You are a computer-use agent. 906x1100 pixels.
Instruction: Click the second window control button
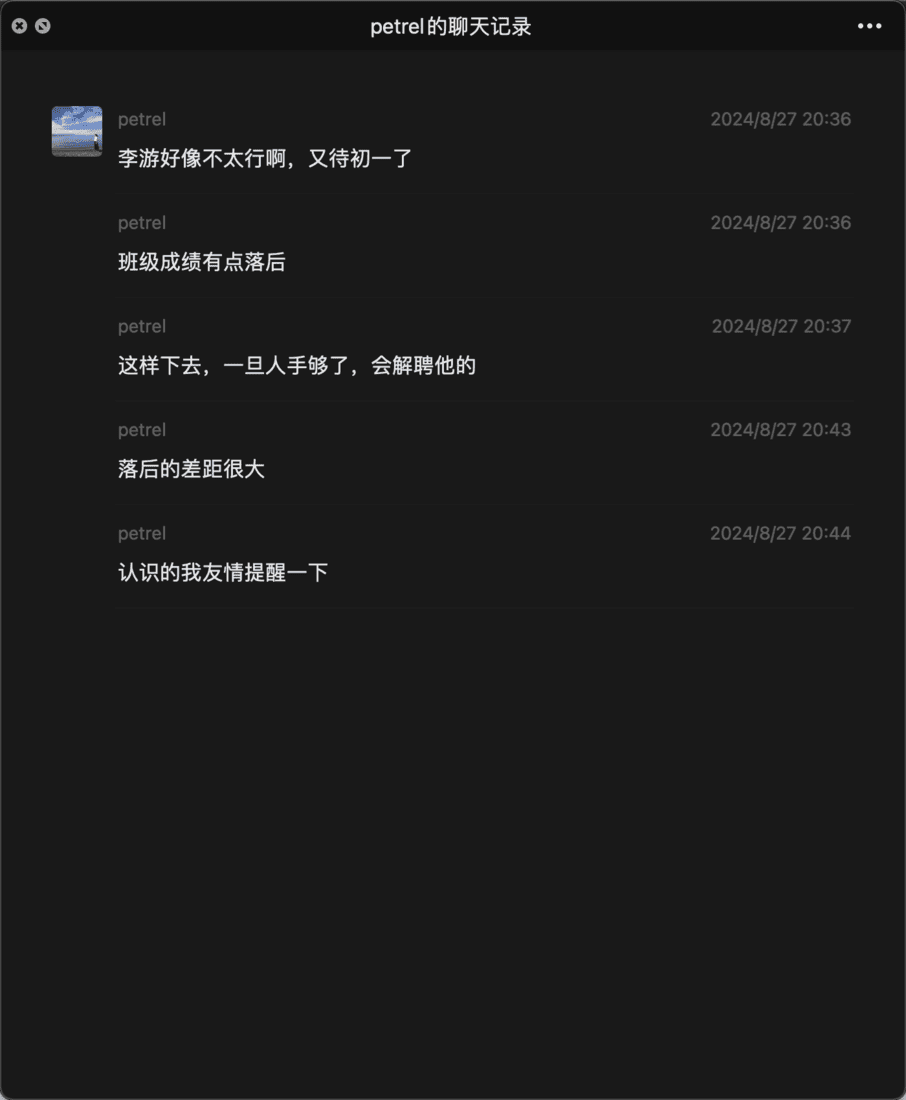(x=42, y=26)
